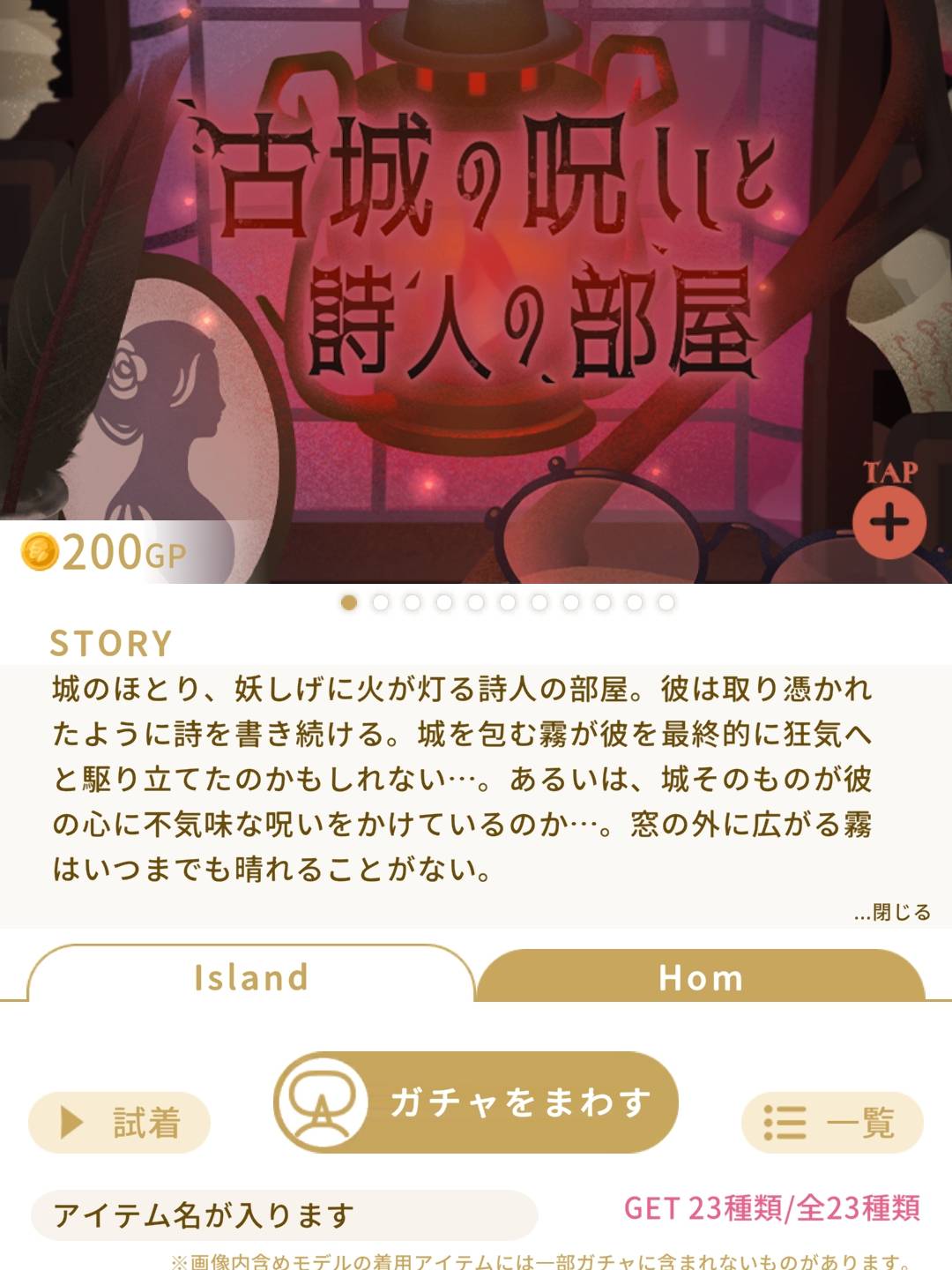Open the 一覧 item list
Viewport: 952px width, 1270px height.
click(832, 1123)
